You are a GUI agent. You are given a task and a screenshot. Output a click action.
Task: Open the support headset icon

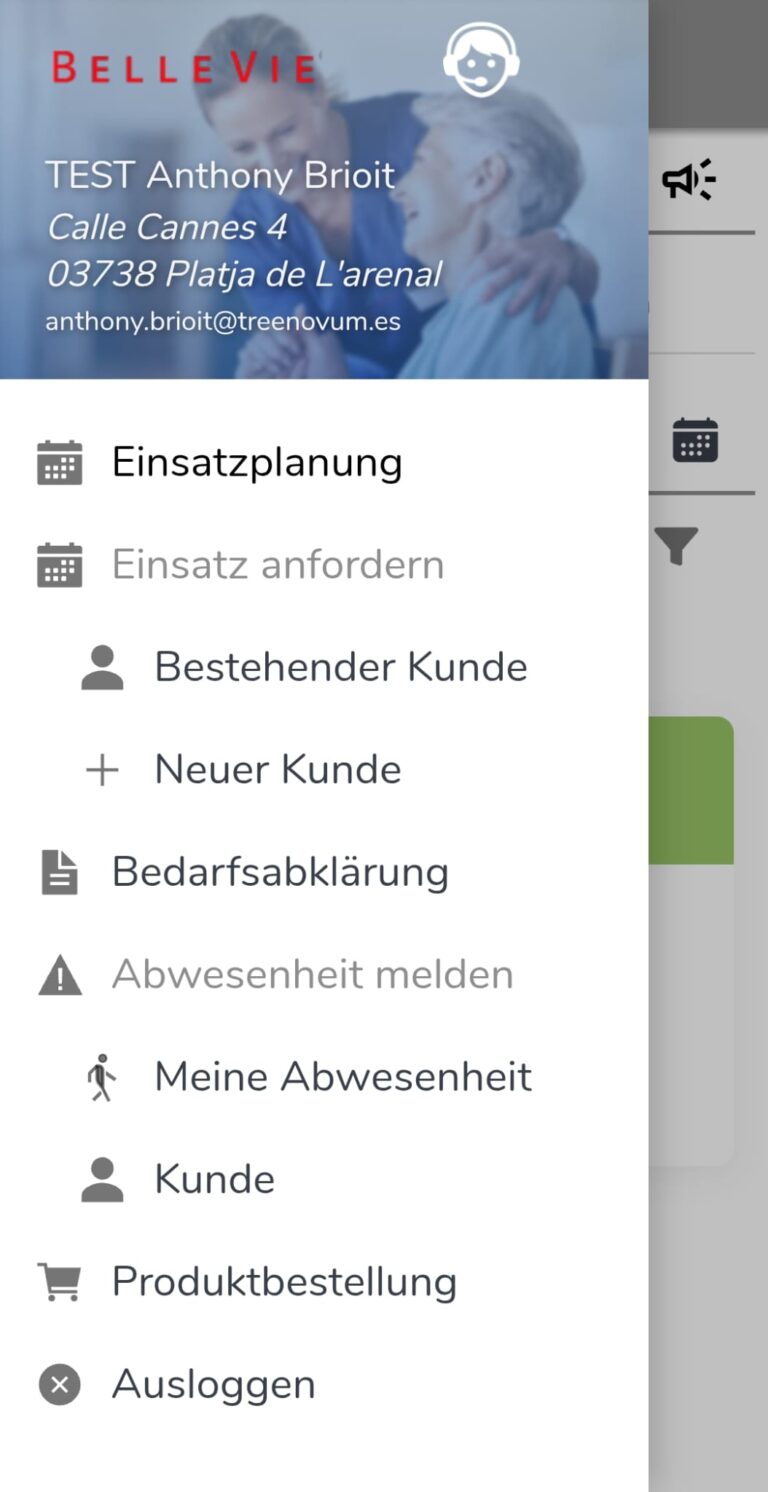tap(481, 60)
